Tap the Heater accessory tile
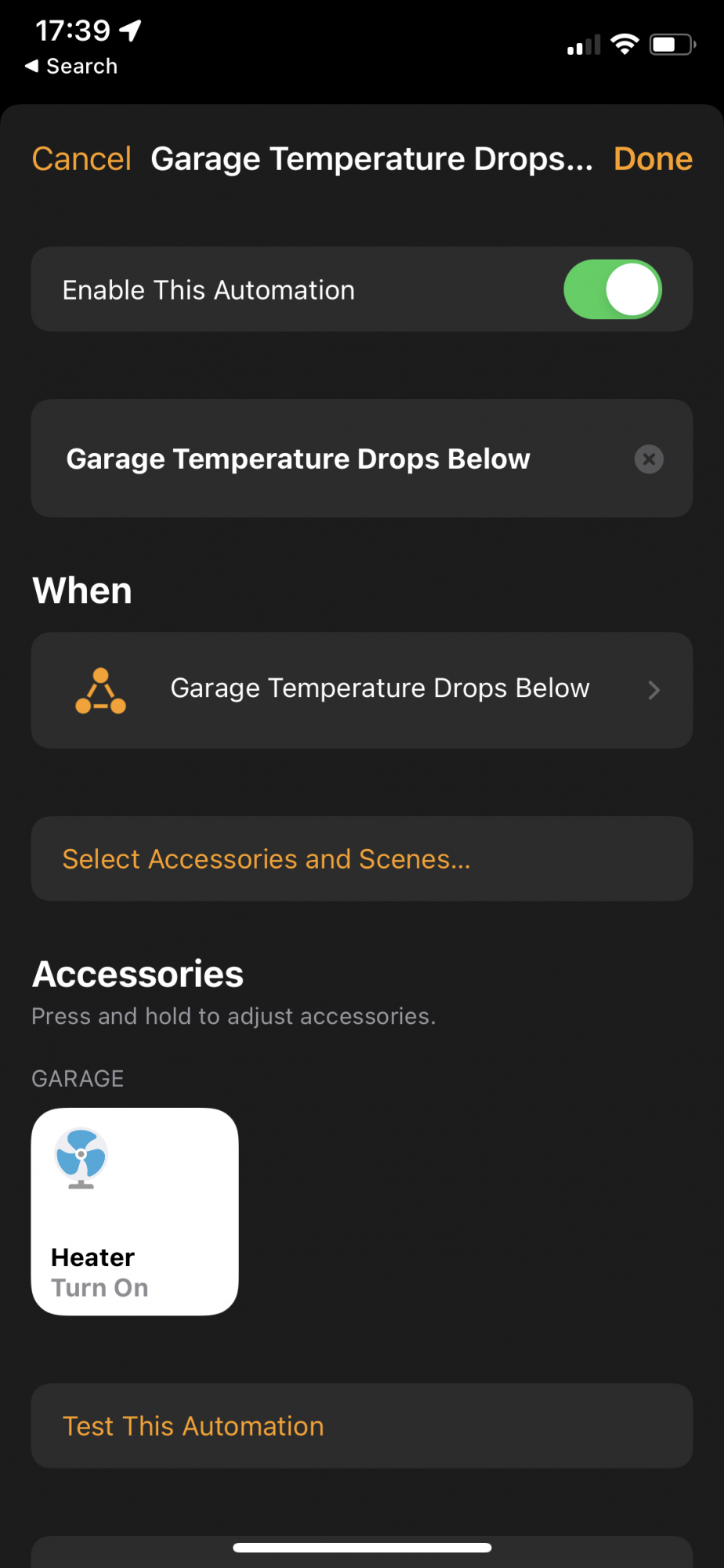The width and height of the screenshot is (724, 1568). point(135,1211)
